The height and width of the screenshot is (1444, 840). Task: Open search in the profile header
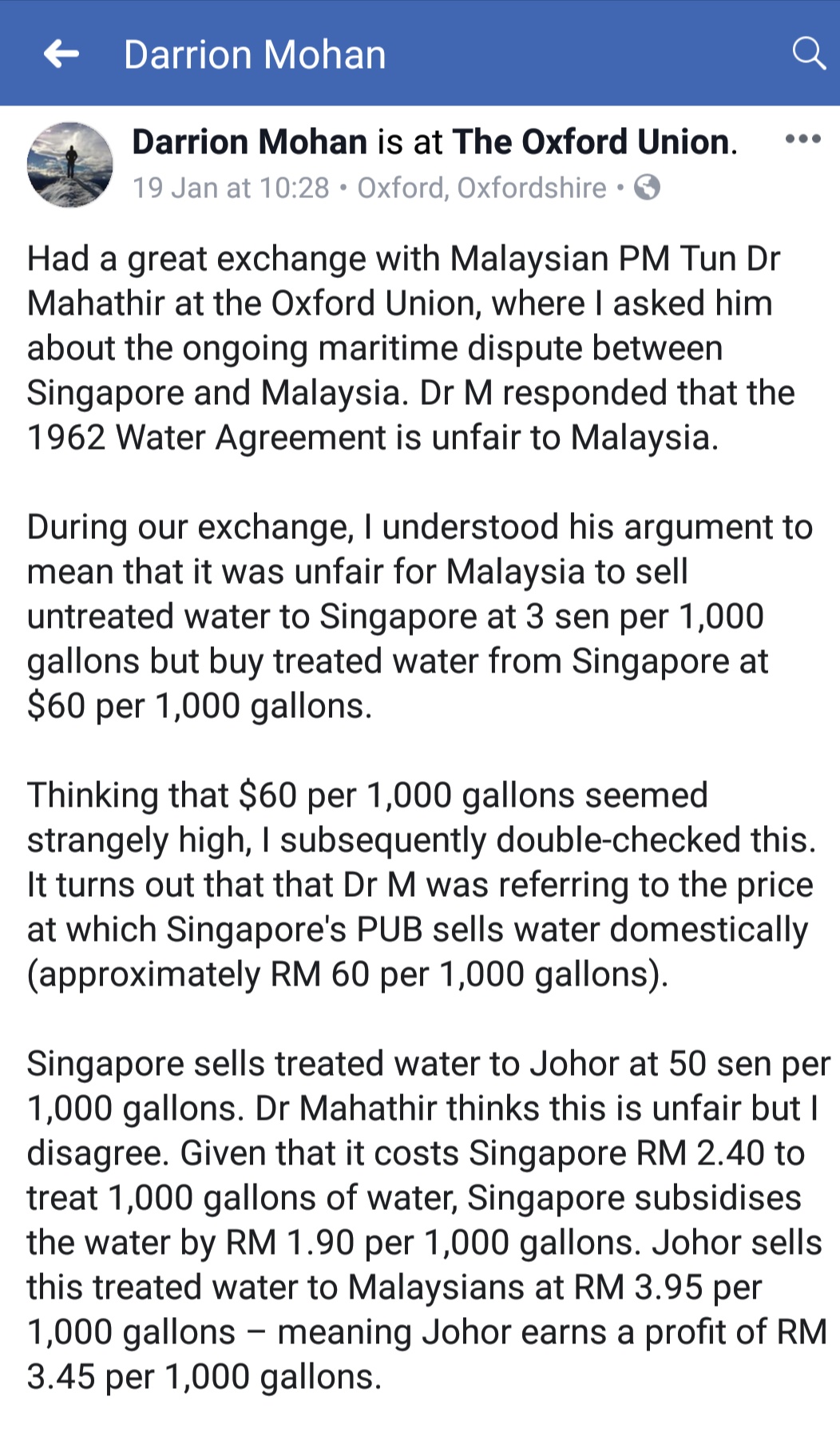click(808, 54)
